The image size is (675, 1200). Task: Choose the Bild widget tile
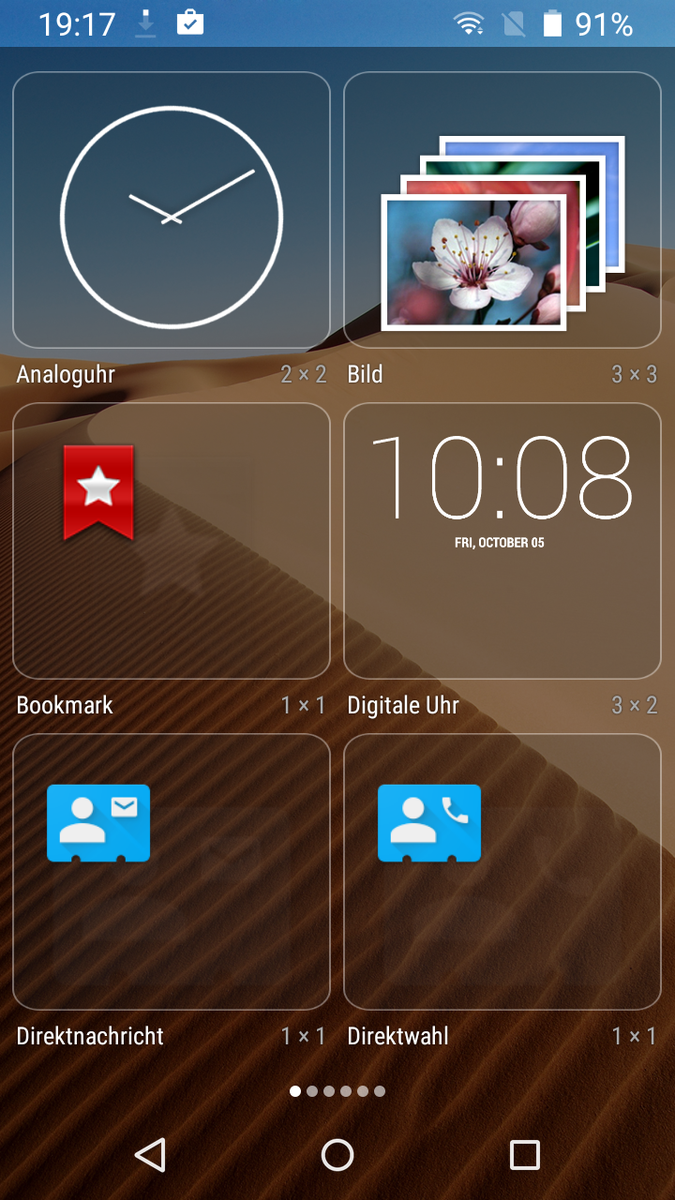502,211
